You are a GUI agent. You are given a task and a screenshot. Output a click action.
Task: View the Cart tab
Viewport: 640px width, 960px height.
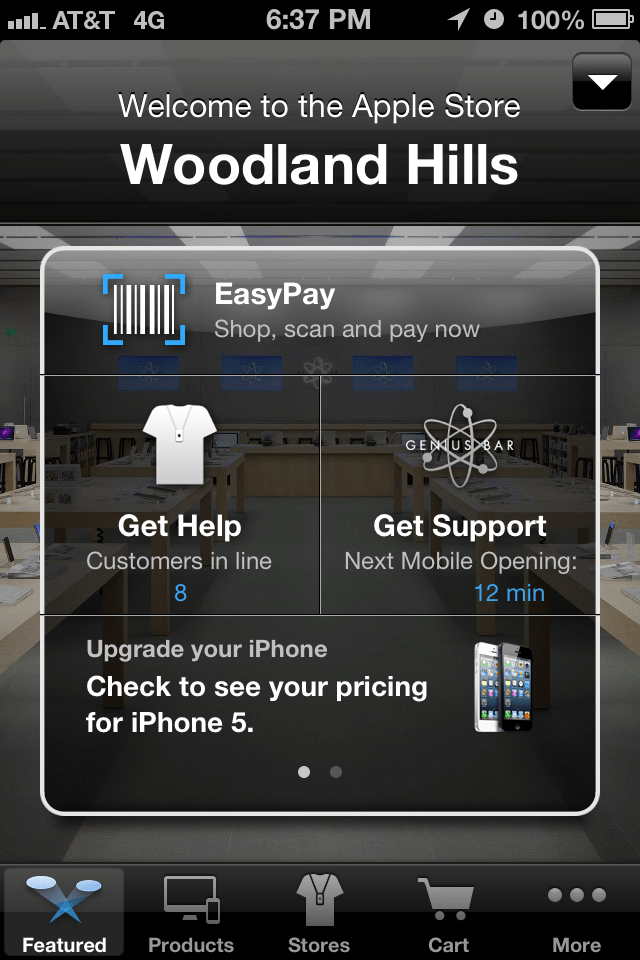point(448,914)
